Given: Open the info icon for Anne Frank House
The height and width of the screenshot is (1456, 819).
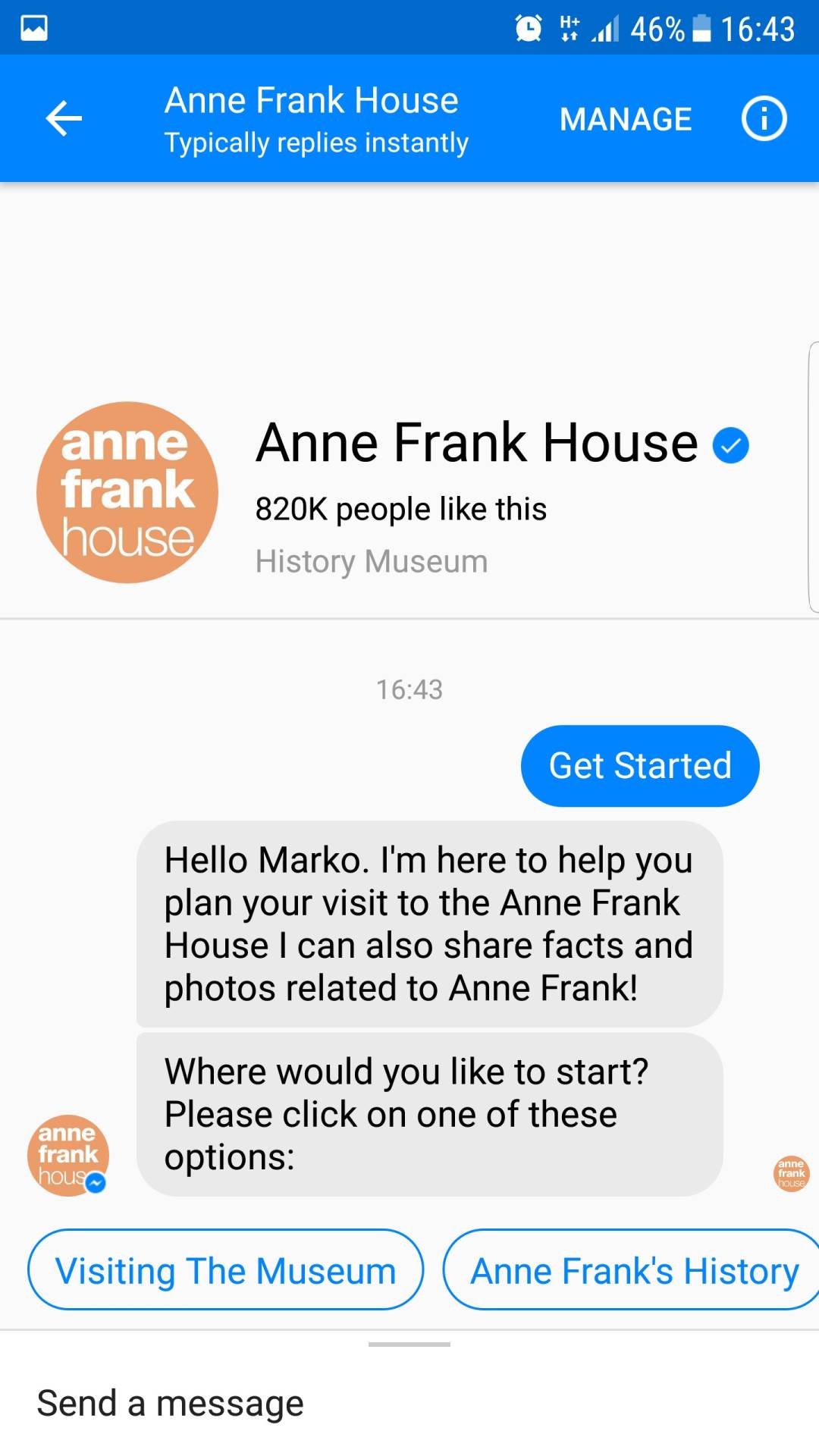Looking at the screenshot, I should tap(763, 119).
